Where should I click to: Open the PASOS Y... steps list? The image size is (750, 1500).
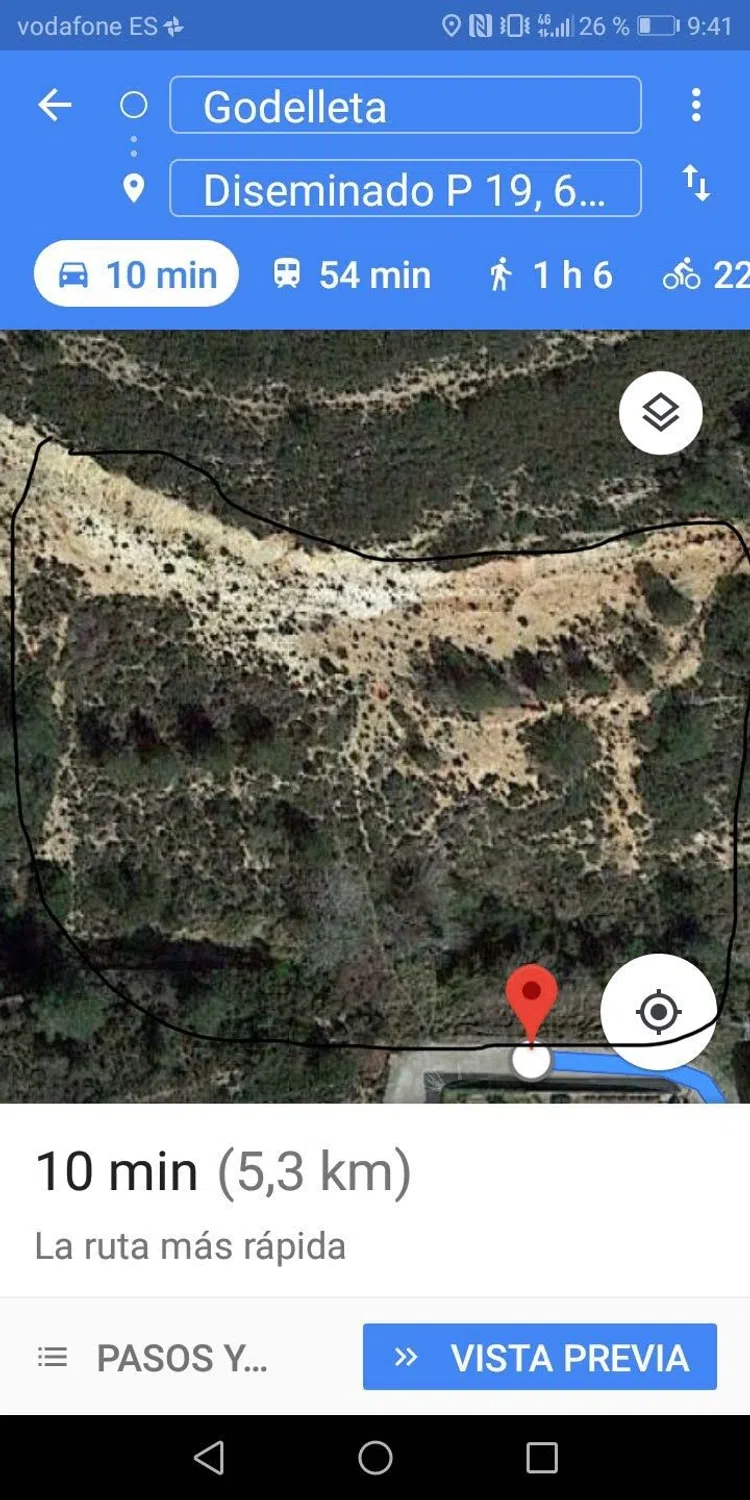click(x=153, y=1357)
